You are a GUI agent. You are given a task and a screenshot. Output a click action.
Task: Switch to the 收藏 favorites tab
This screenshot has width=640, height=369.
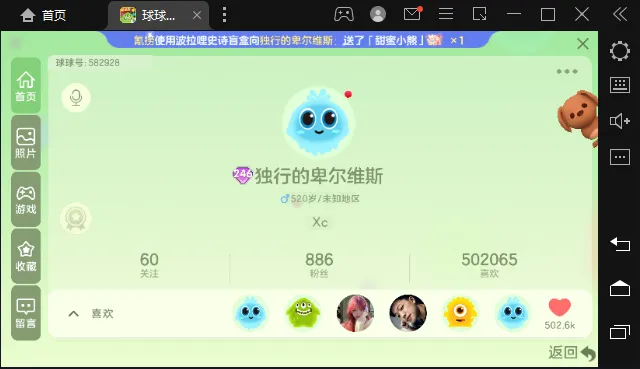coord(26,256)
